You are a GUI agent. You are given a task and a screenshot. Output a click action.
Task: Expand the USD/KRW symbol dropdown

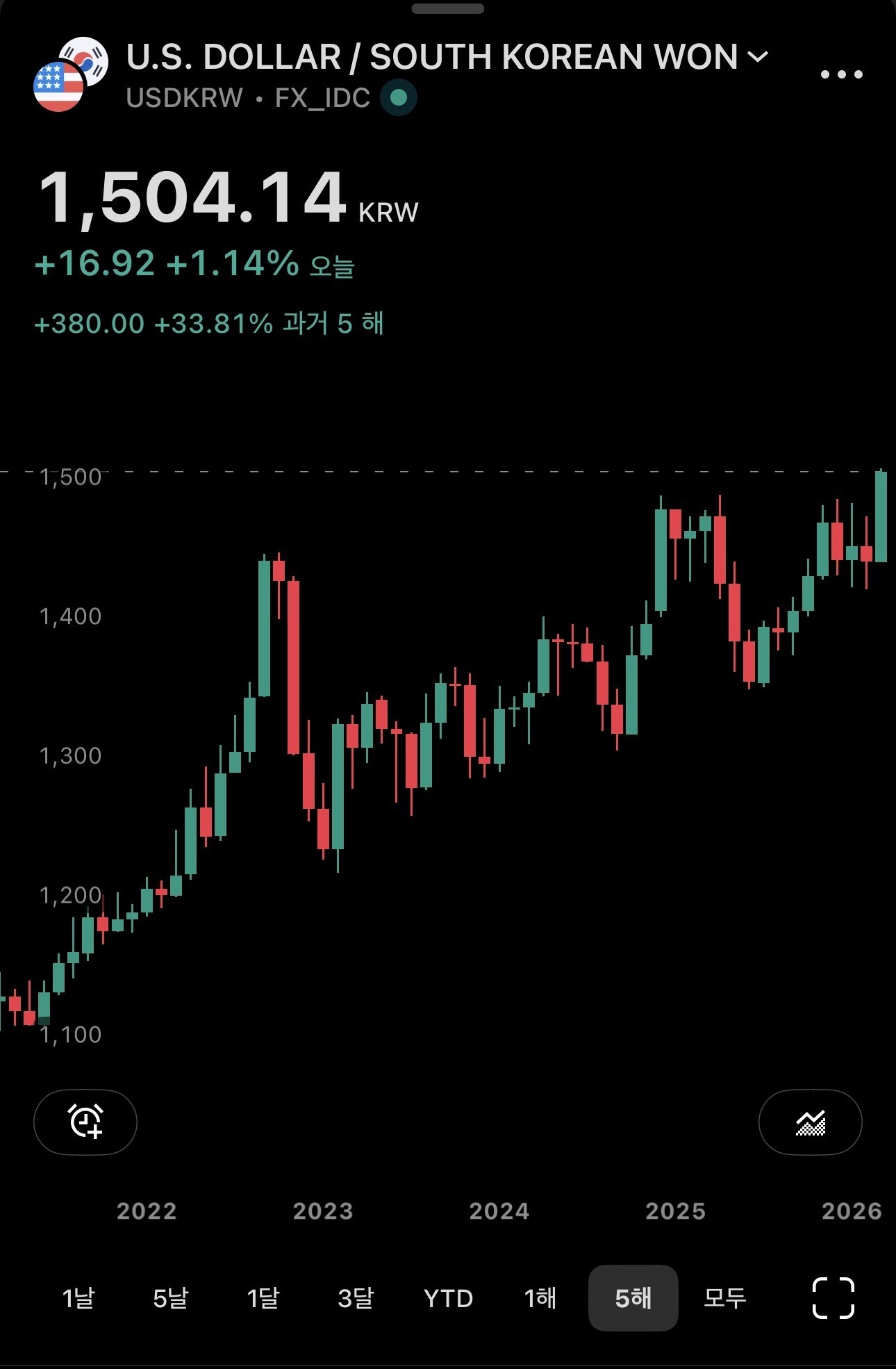(758, 56)
